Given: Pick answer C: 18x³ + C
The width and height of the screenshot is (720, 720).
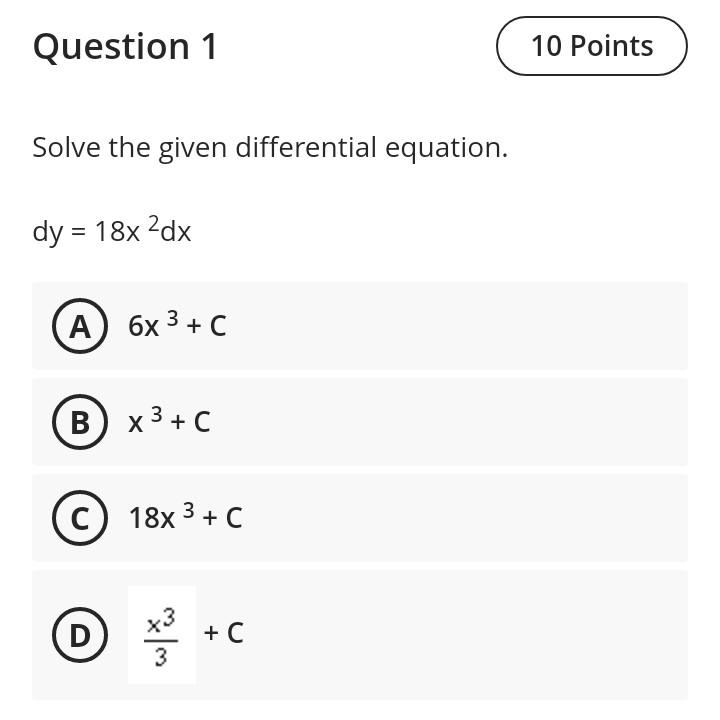Looking at the screenshot, I should pyautogui.click(x=80, y=518).
